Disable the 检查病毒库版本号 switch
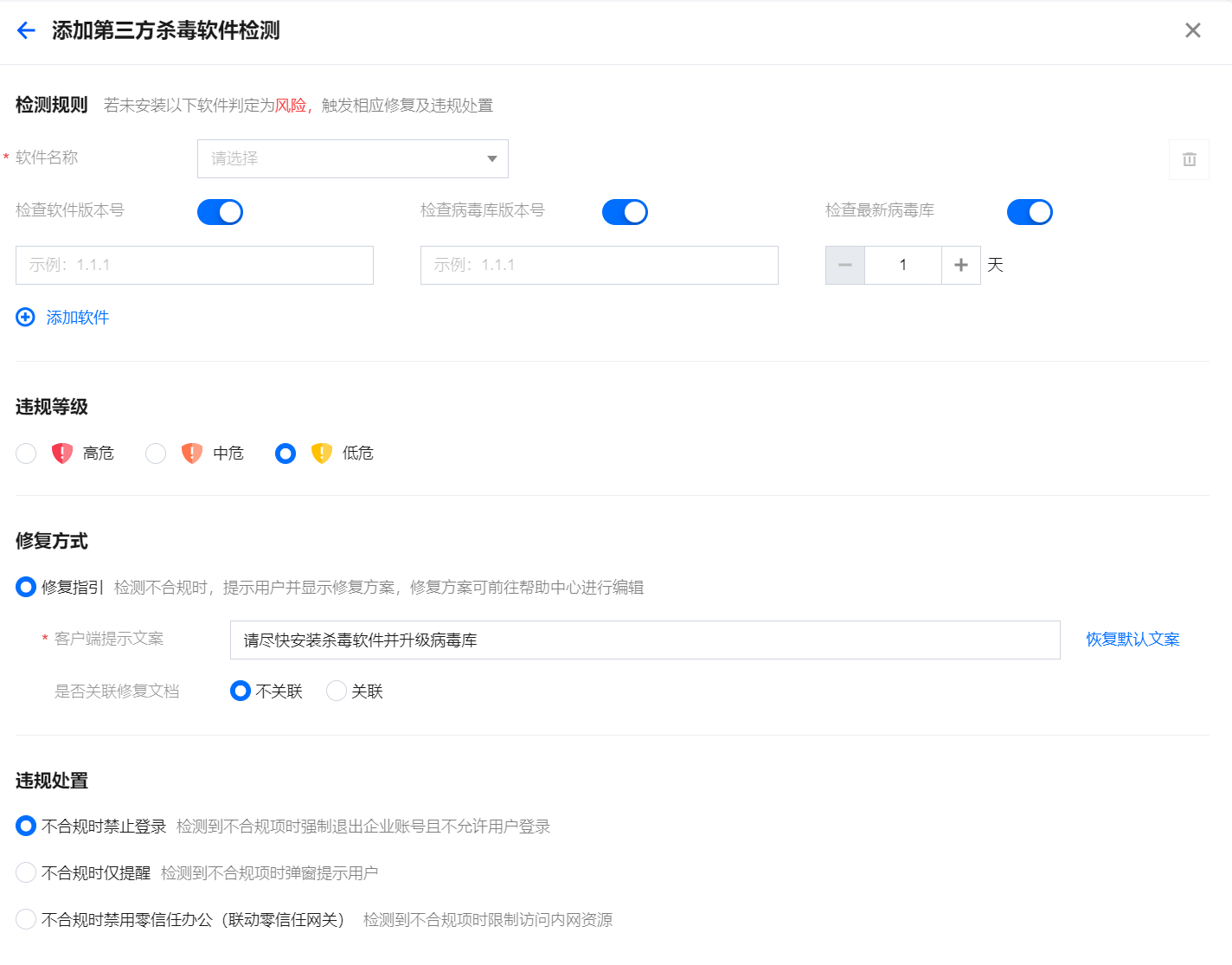1232x965 pixels. 625,212
